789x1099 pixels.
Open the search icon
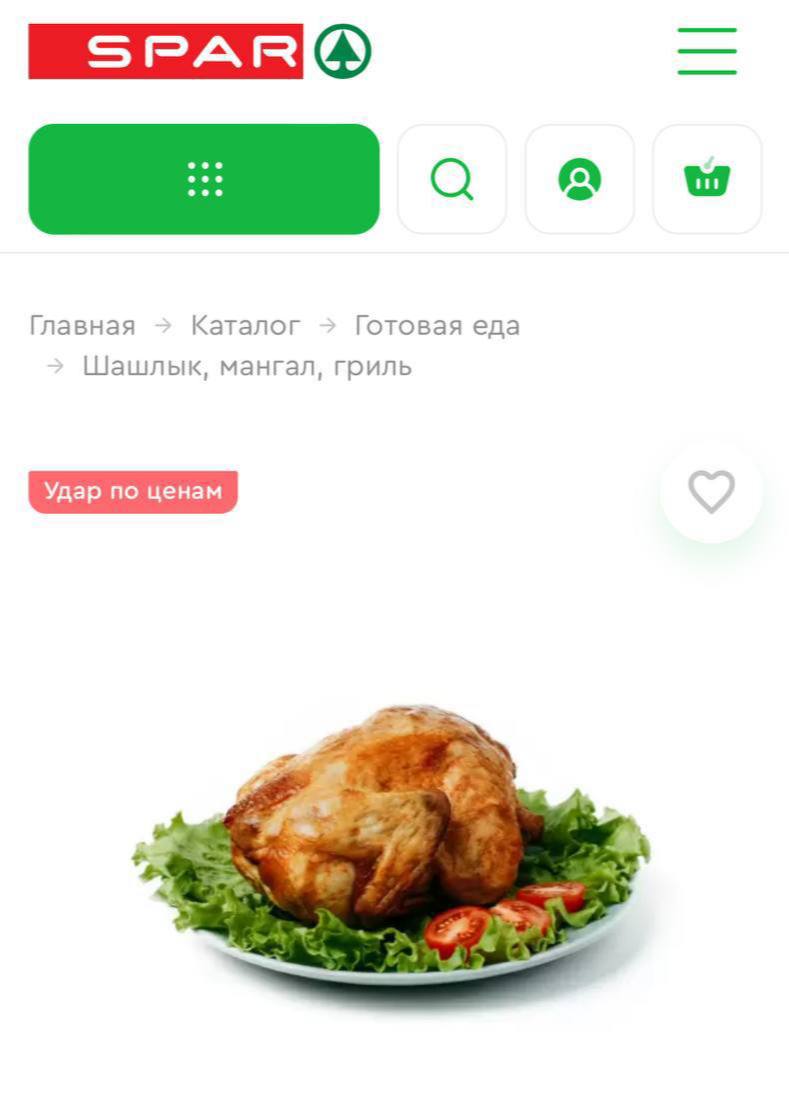(x=452, y=180)
